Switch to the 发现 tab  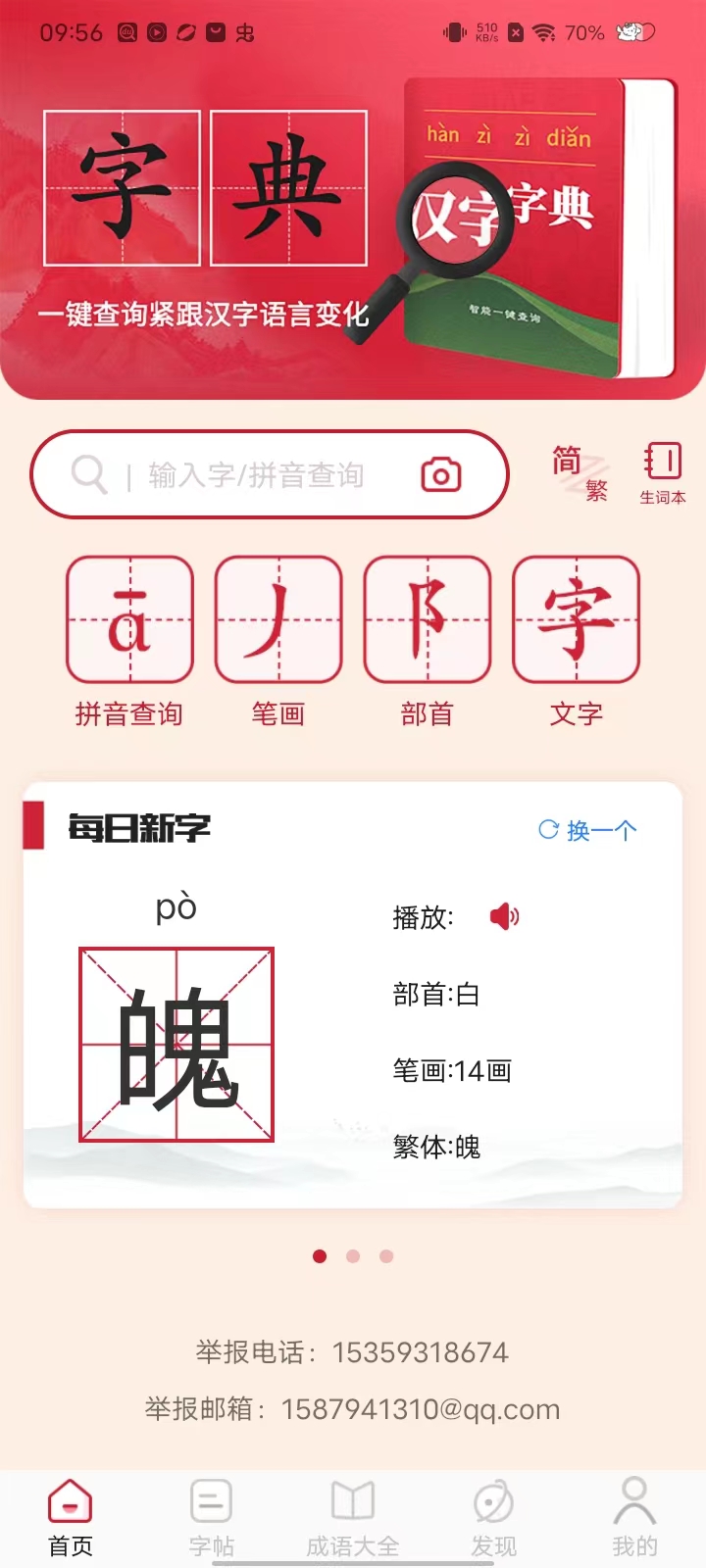(x=494, y=1517)
